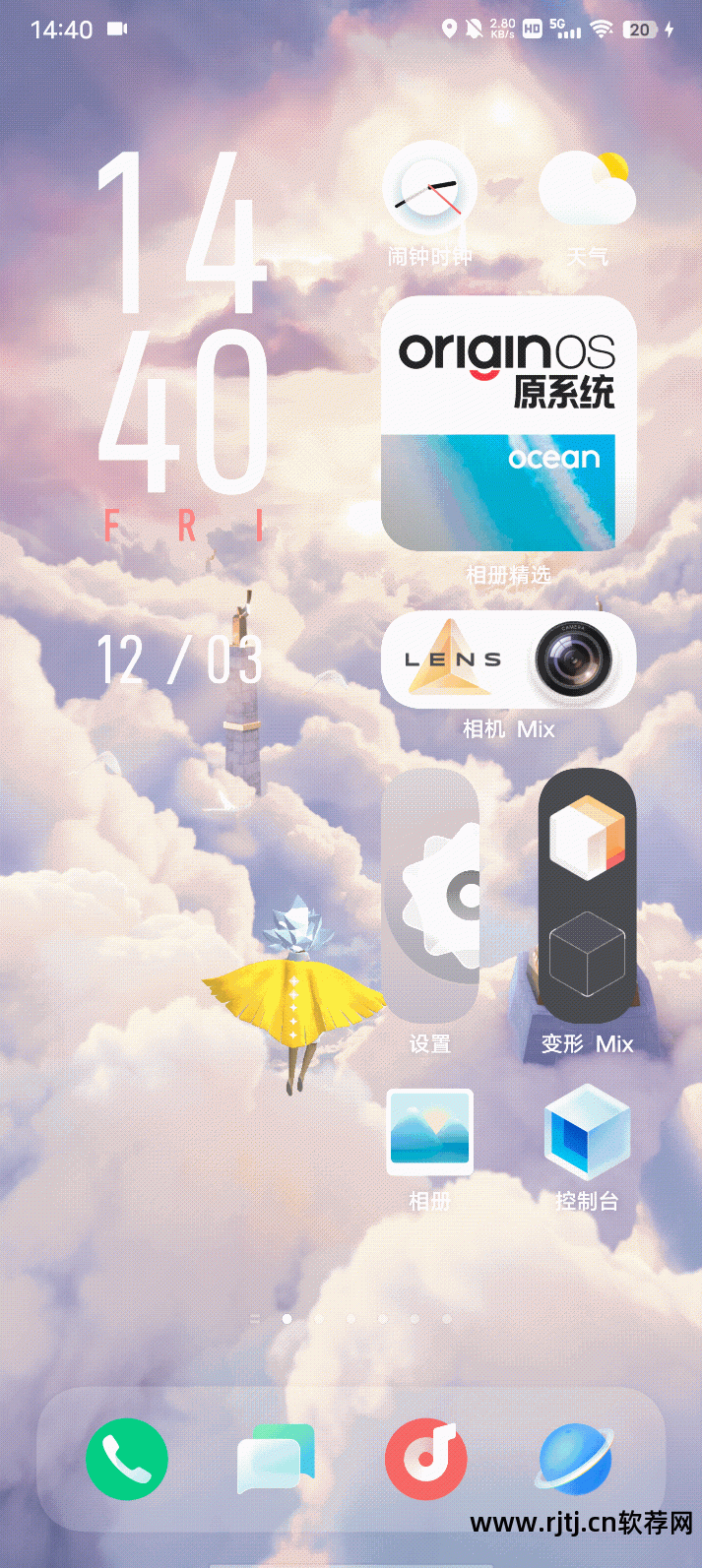Launch the red music app in dock

[x=427, y=1458]
